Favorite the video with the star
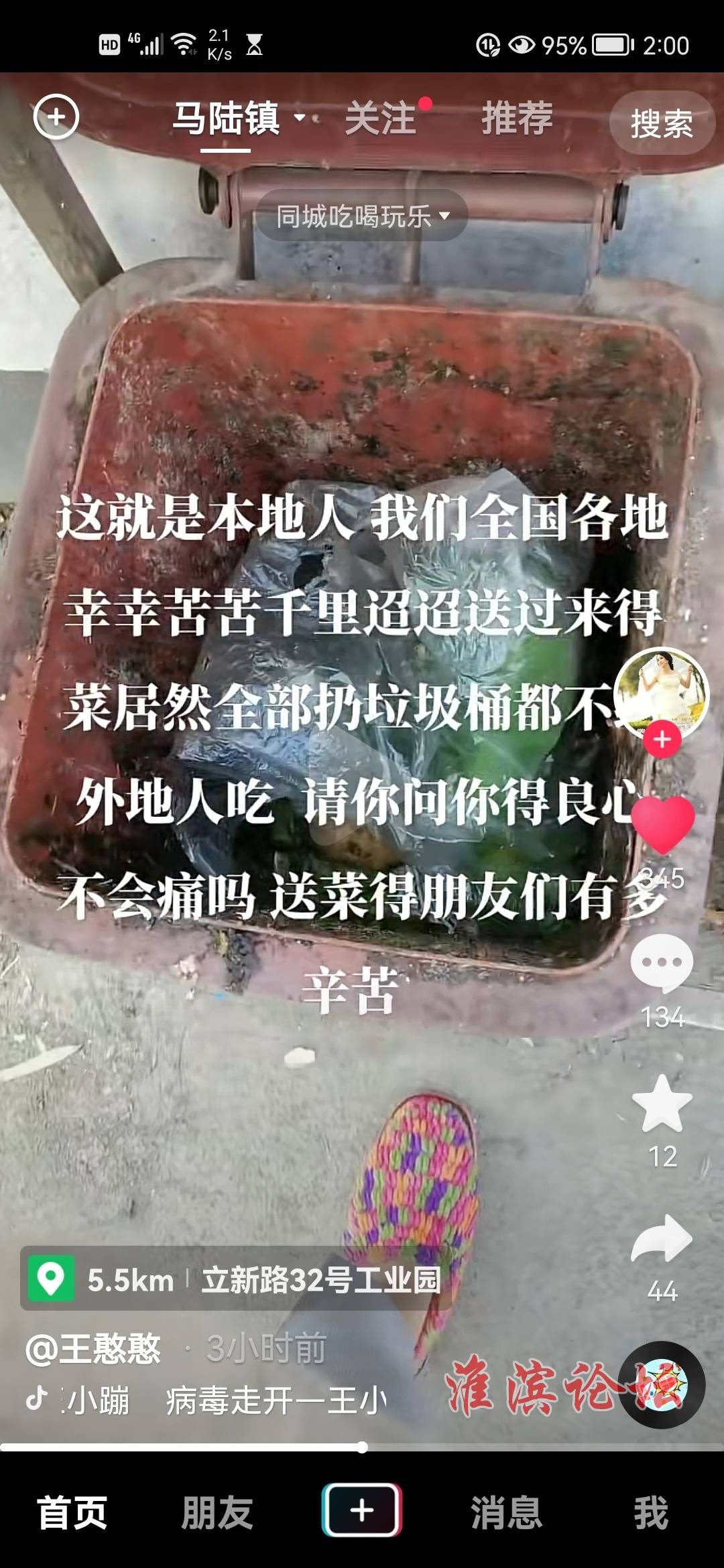This screenshot has height=1568, width=724. [x=662, y=1104]
